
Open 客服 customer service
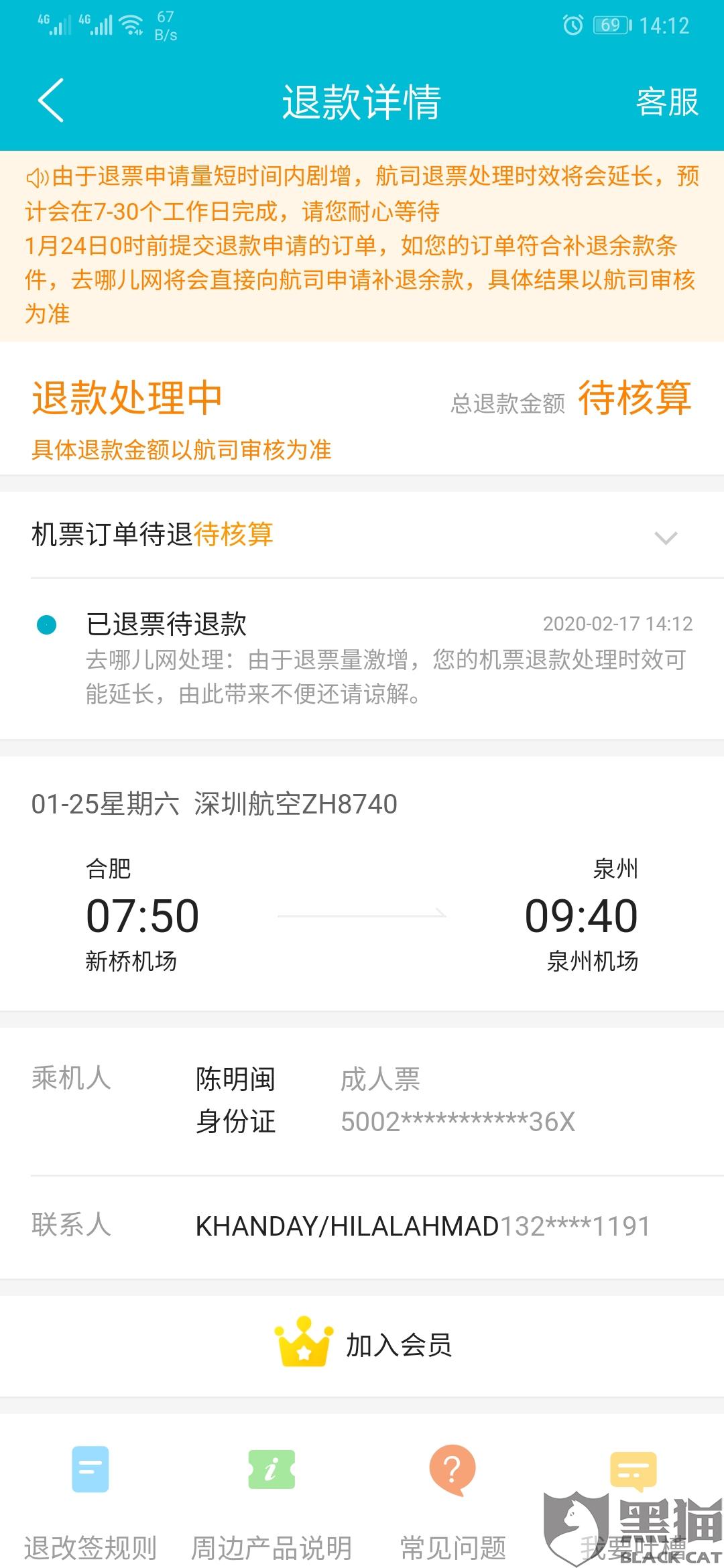pos(667,102)
